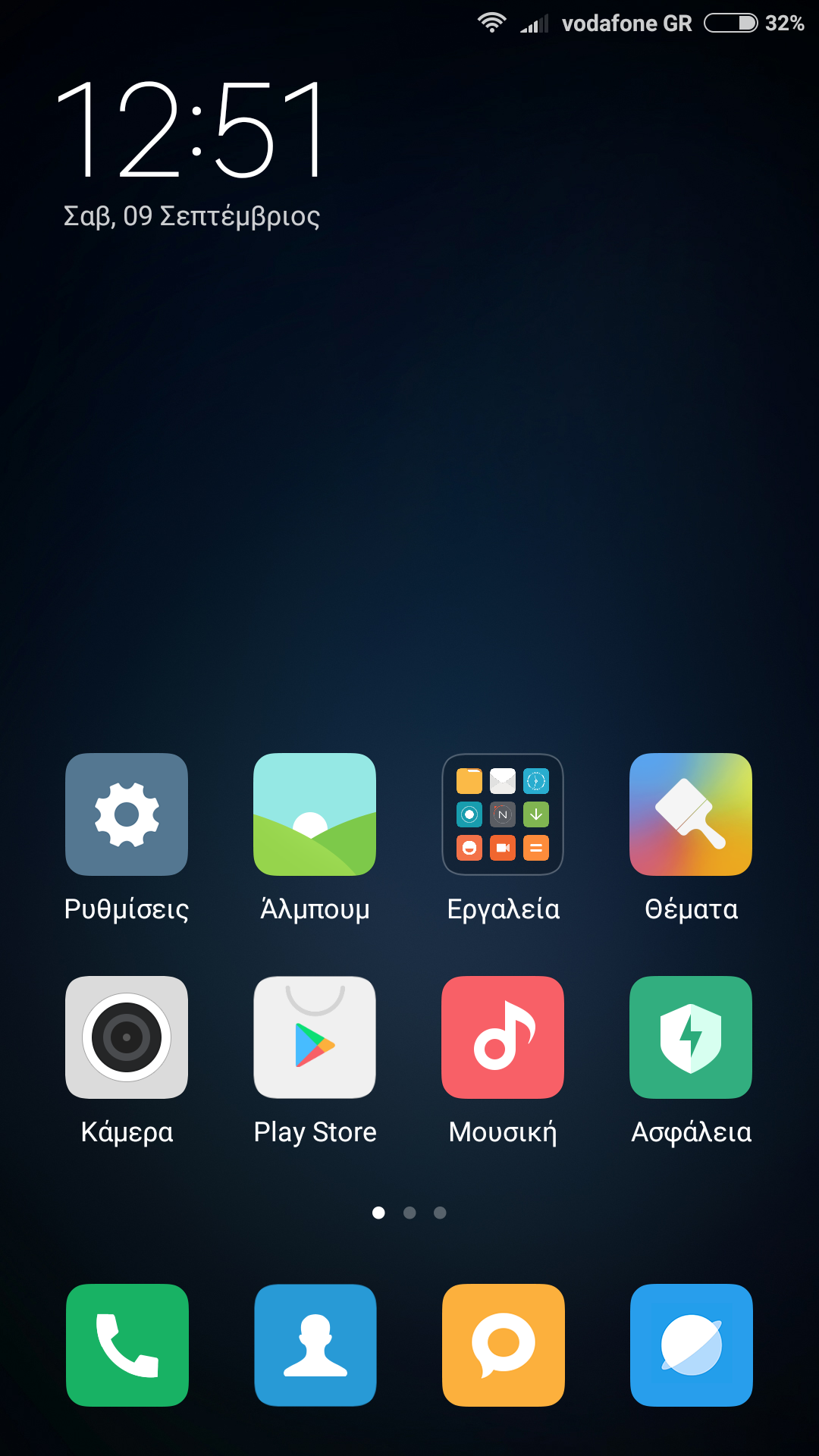Screen dimensions: 819x1456
Task: Open the green phone dialer
Action: [127, 1345]
